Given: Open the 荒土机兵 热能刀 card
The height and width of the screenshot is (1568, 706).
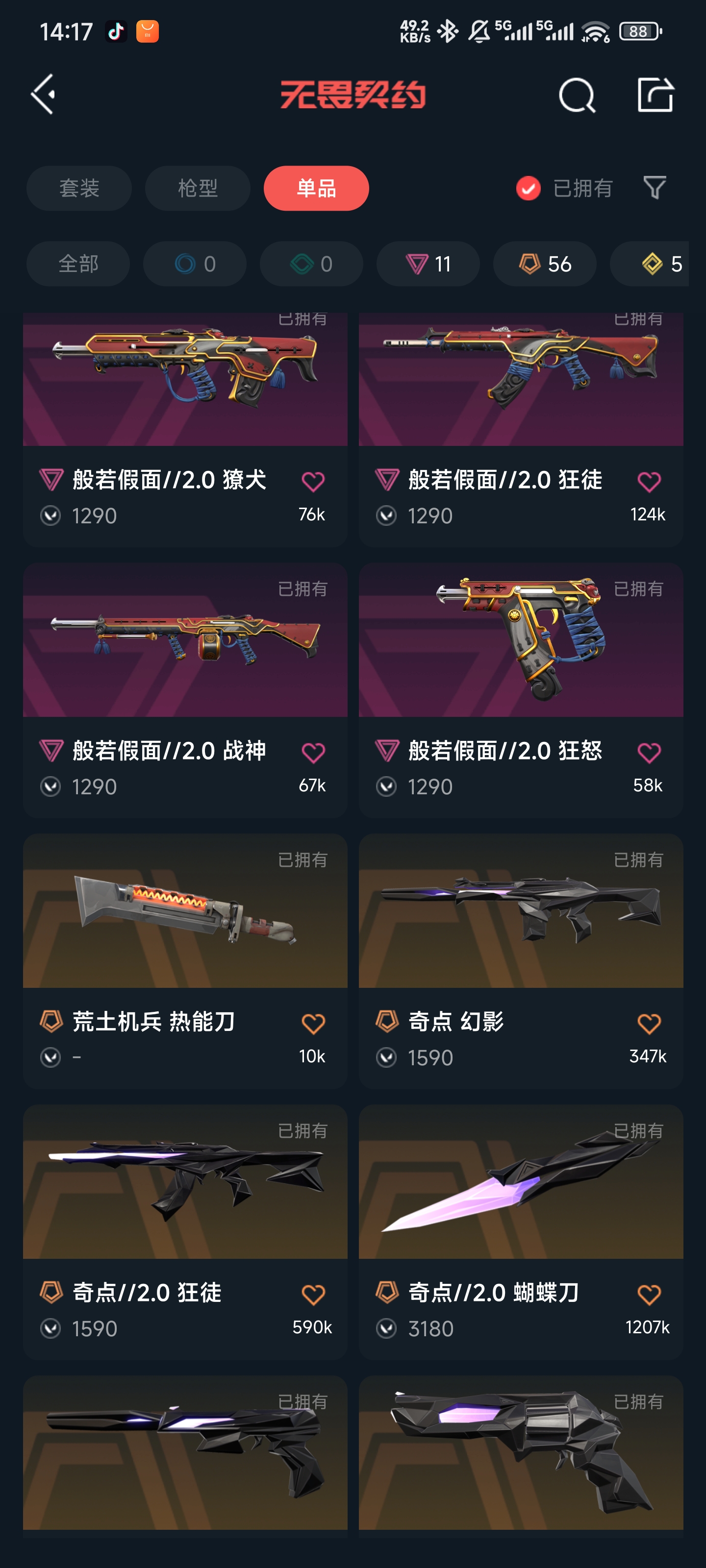Looking at the screenshot, I should [x=185, y=913].
